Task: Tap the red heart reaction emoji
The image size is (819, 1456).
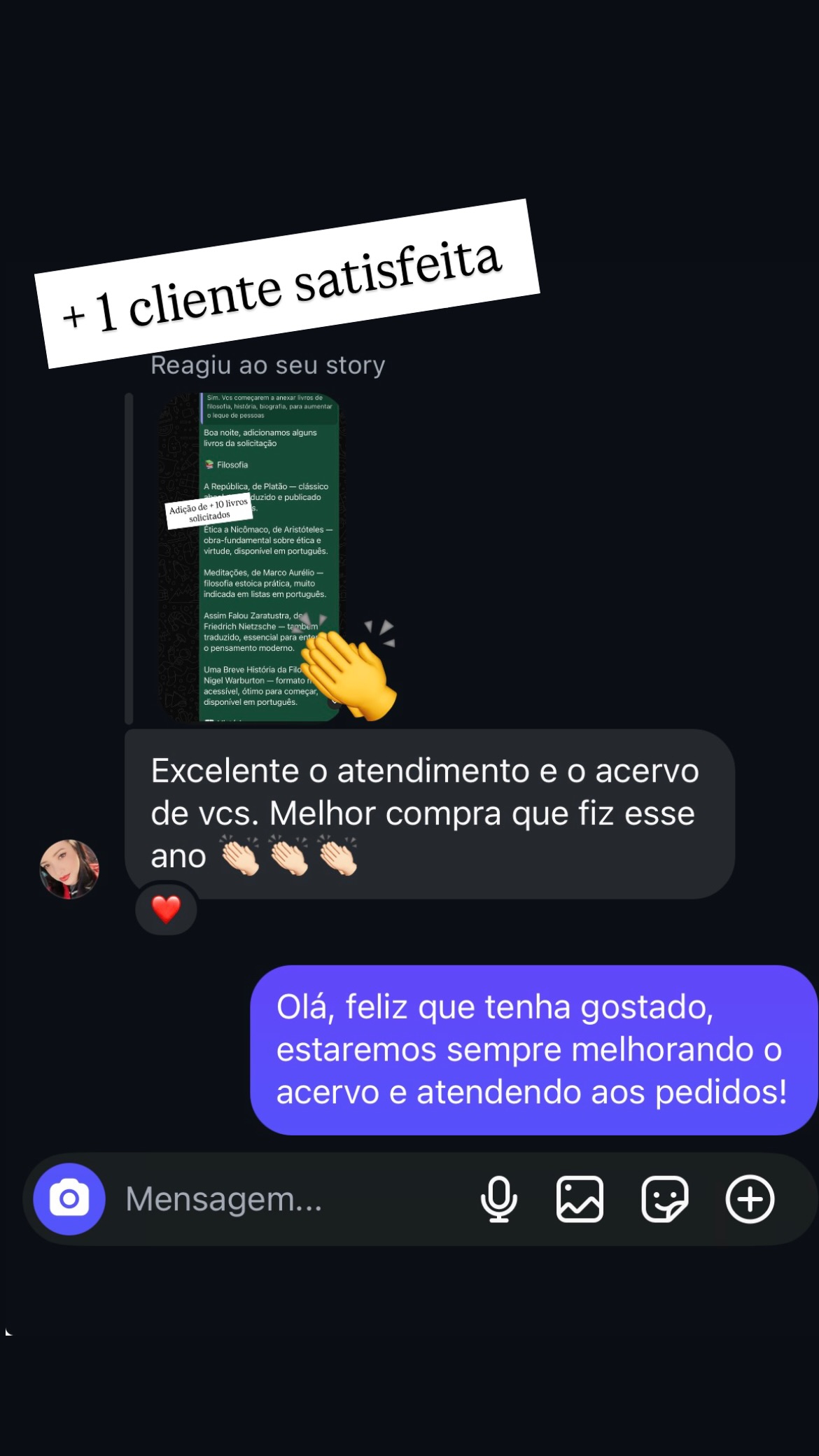Action: click(166, 911)
